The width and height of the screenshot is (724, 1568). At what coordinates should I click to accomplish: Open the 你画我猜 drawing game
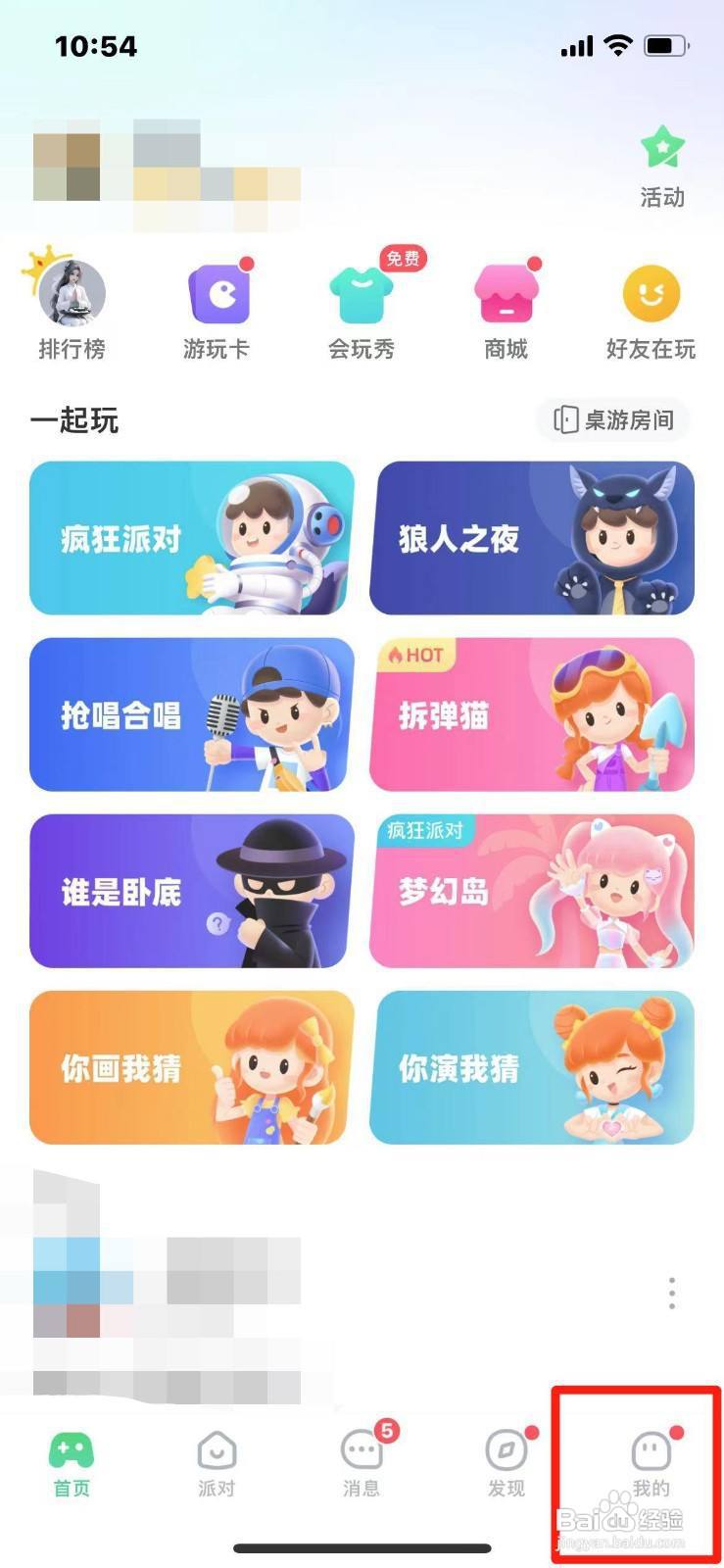(x=191, y=1067)
